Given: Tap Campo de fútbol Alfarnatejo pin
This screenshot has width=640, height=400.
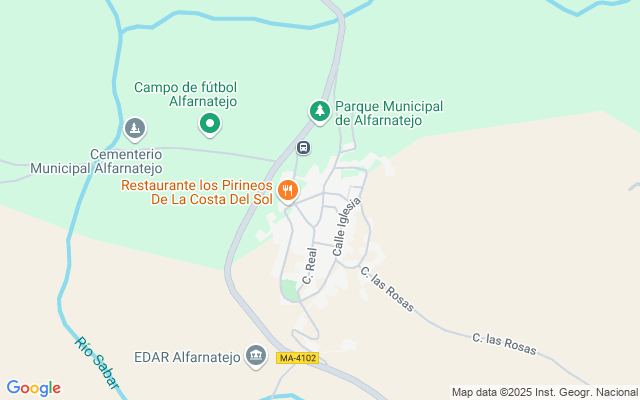Looking at the screenshot, I should pyautogui.click(x=210, y=124).
